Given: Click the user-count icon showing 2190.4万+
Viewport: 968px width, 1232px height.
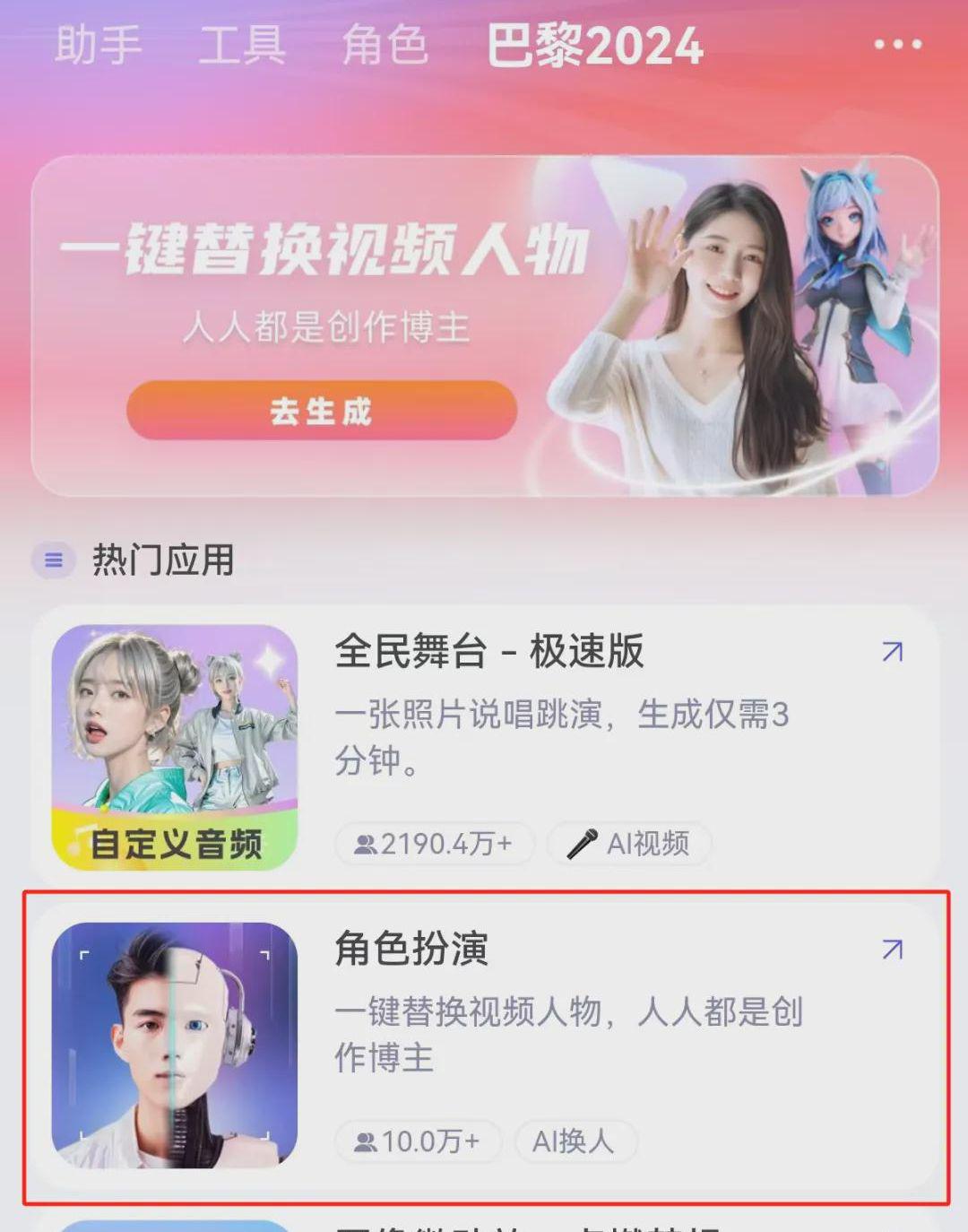Looking at the screenshot, I should (365, 843).
